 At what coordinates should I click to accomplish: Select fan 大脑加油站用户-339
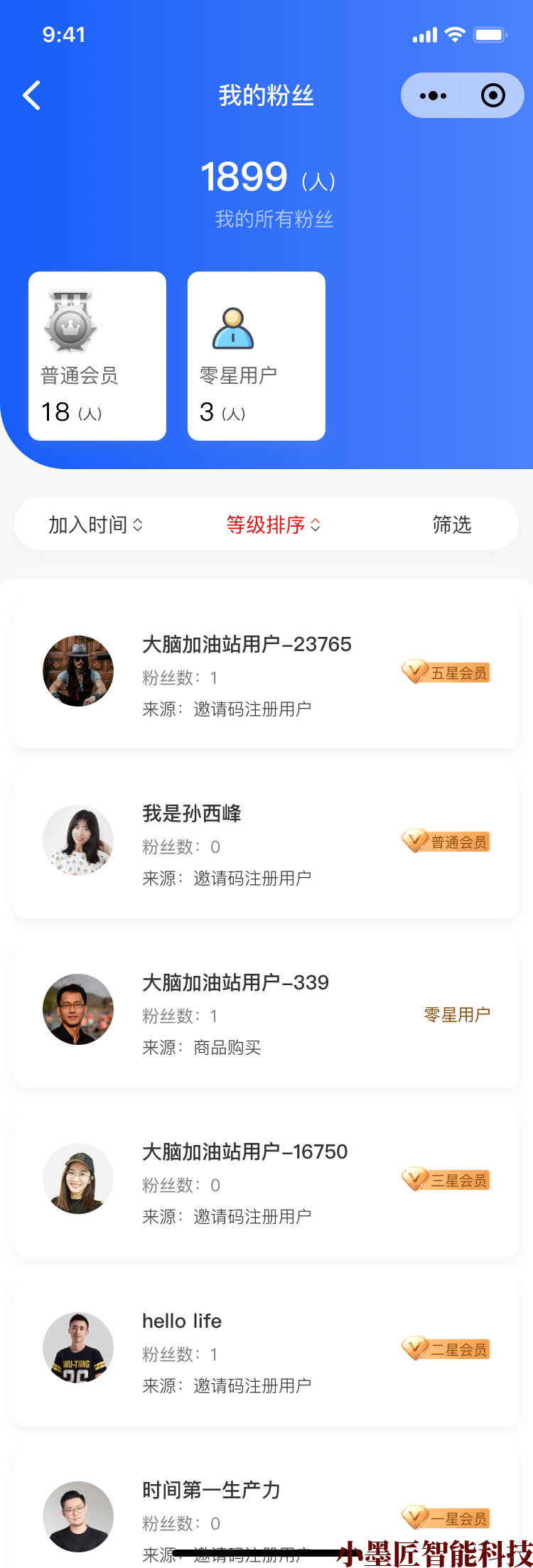coord(266,1014)
